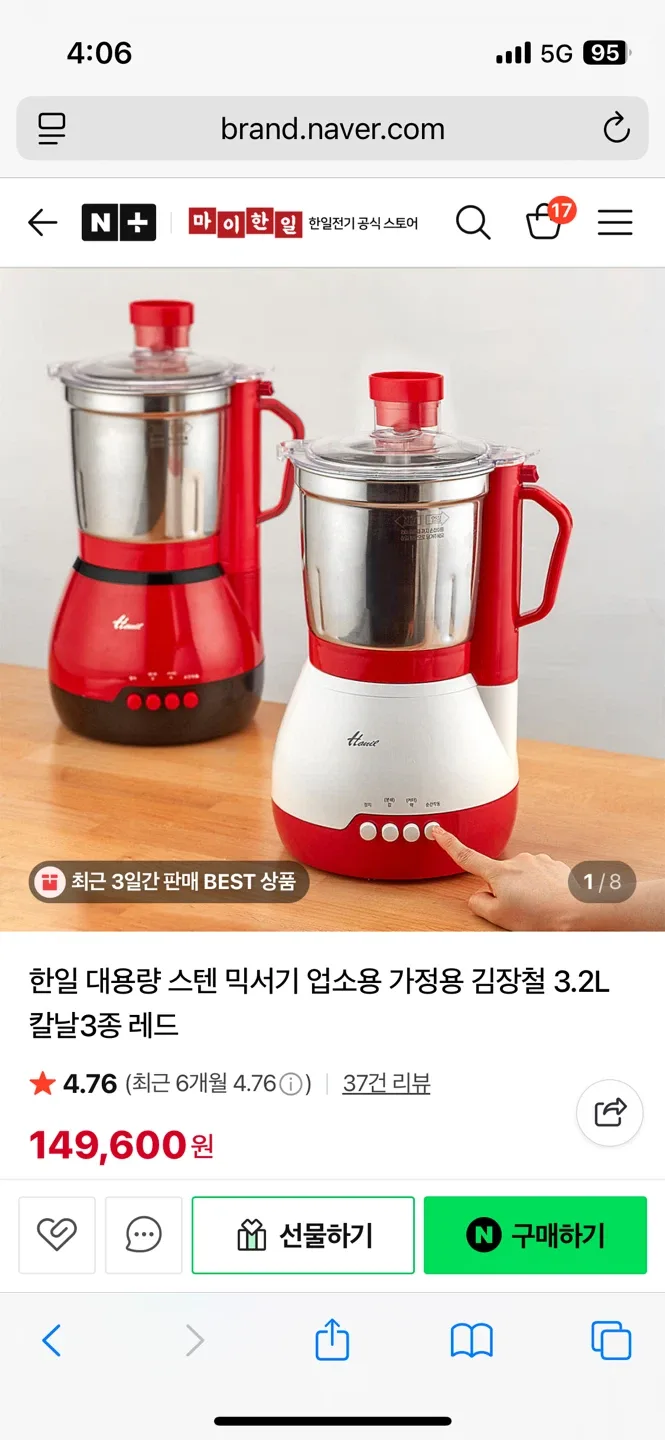Show rating info for the last 6 months
The width and height of the screenshot is (665, 1440).
[x=291, y=1084]
